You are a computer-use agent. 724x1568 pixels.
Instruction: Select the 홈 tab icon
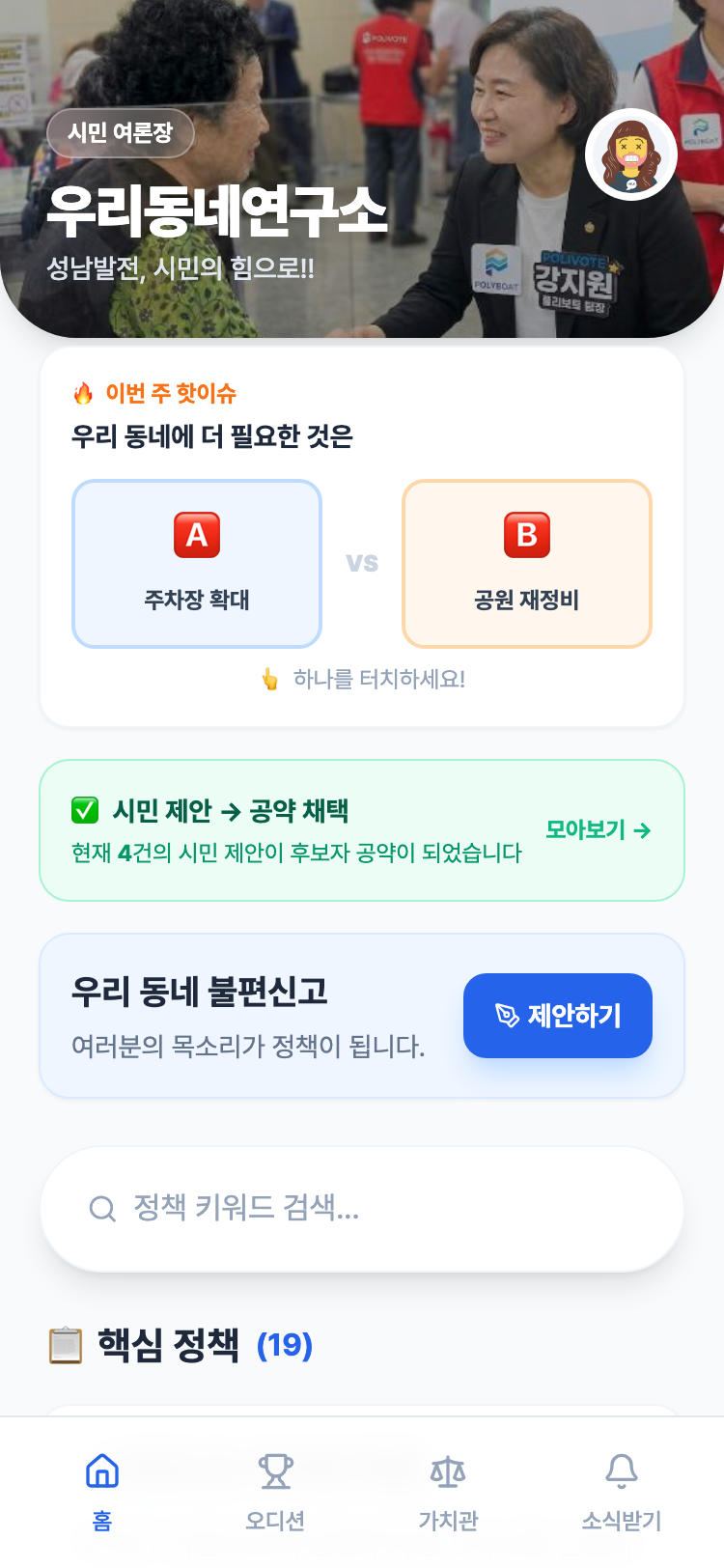point(100,1471)
